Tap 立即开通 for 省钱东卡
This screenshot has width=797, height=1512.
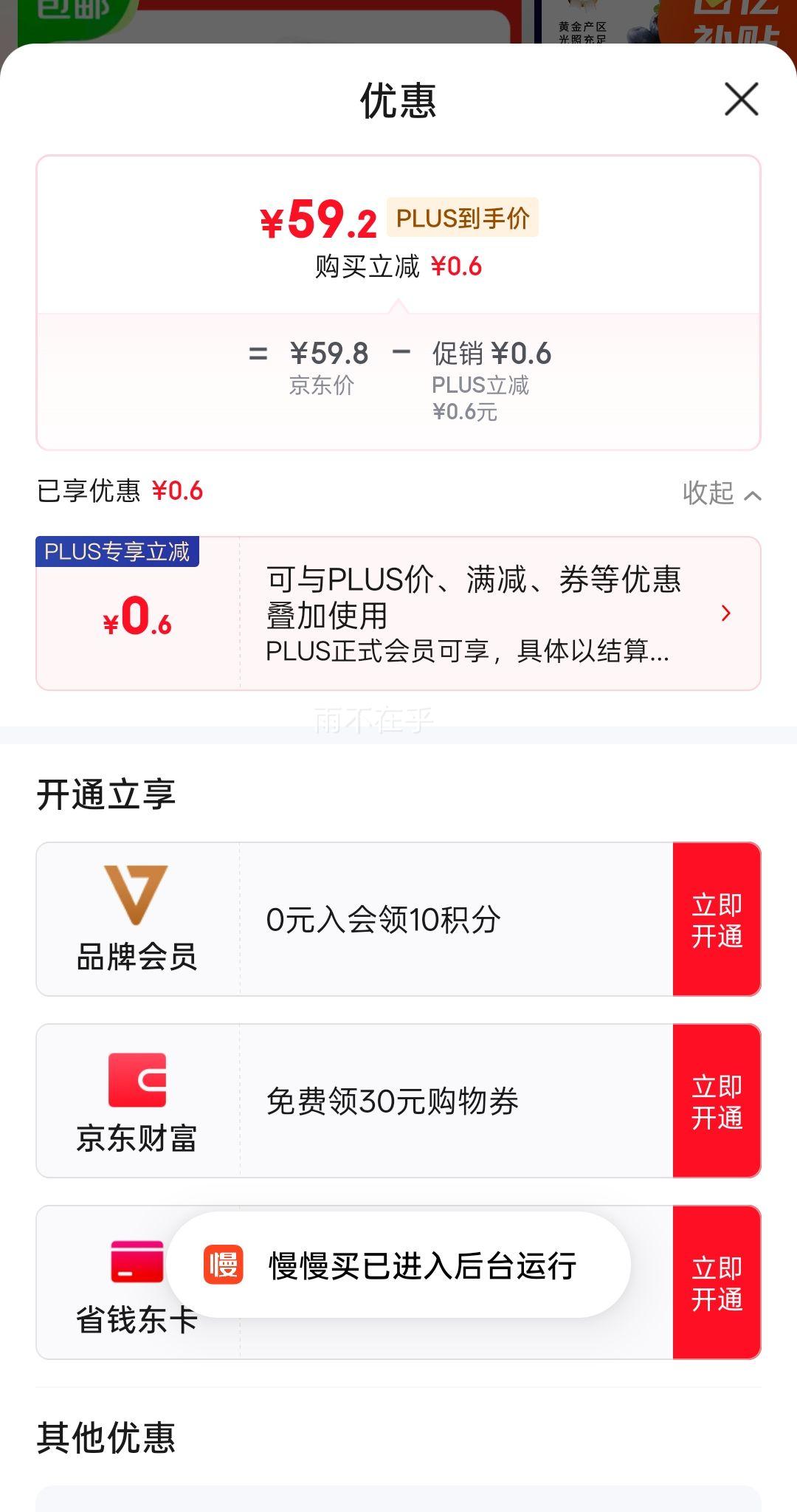point(717,1282)
